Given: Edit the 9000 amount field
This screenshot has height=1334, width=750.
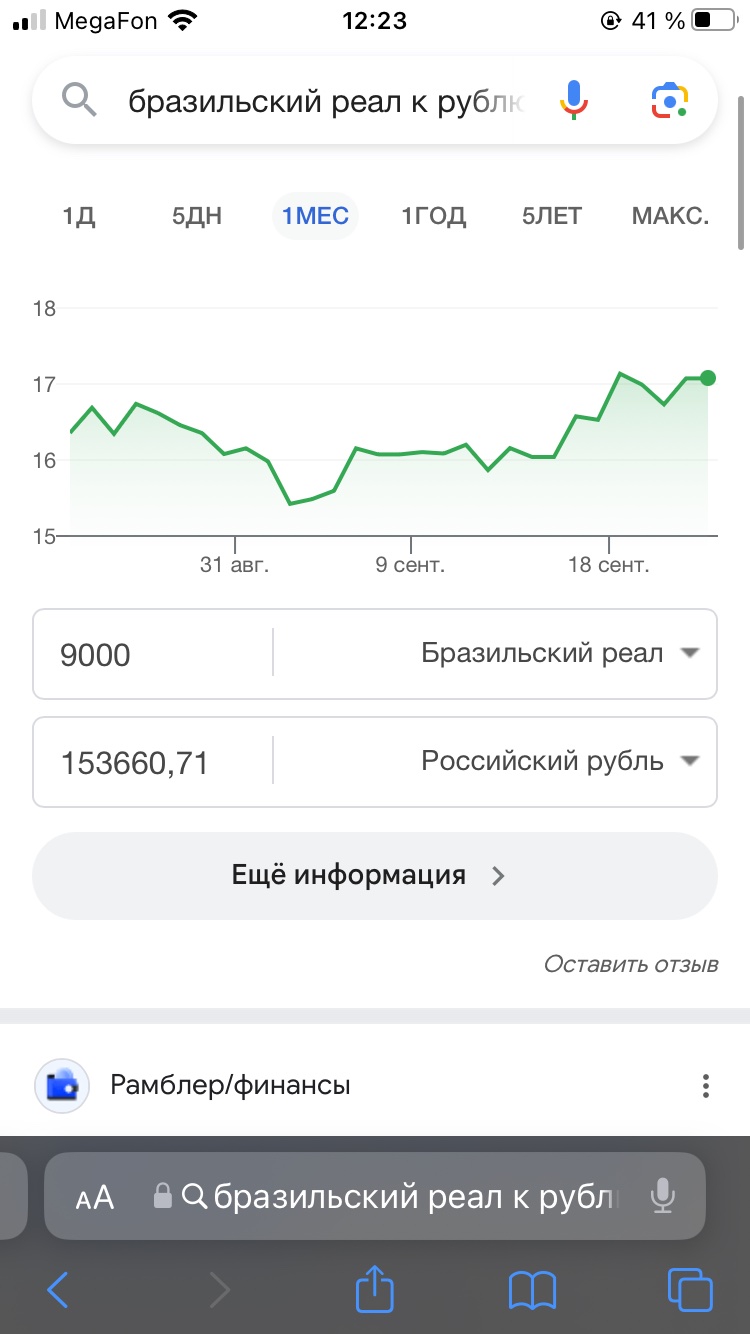Looking at the screenshot, I should point(153,655).
